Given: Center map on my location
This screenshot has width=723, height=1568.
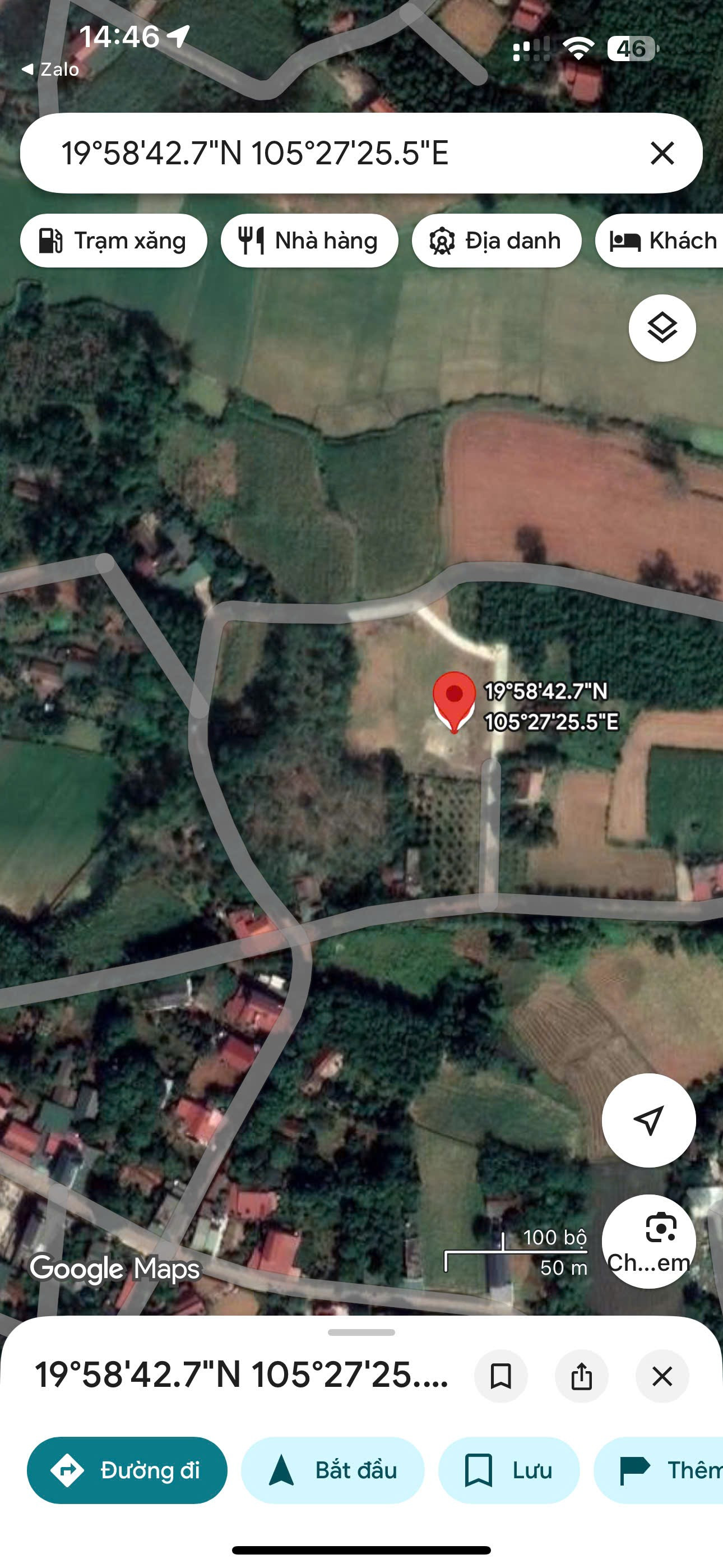Looking at the screenshot, I should pyautogui.click(x=649, y=1120).
